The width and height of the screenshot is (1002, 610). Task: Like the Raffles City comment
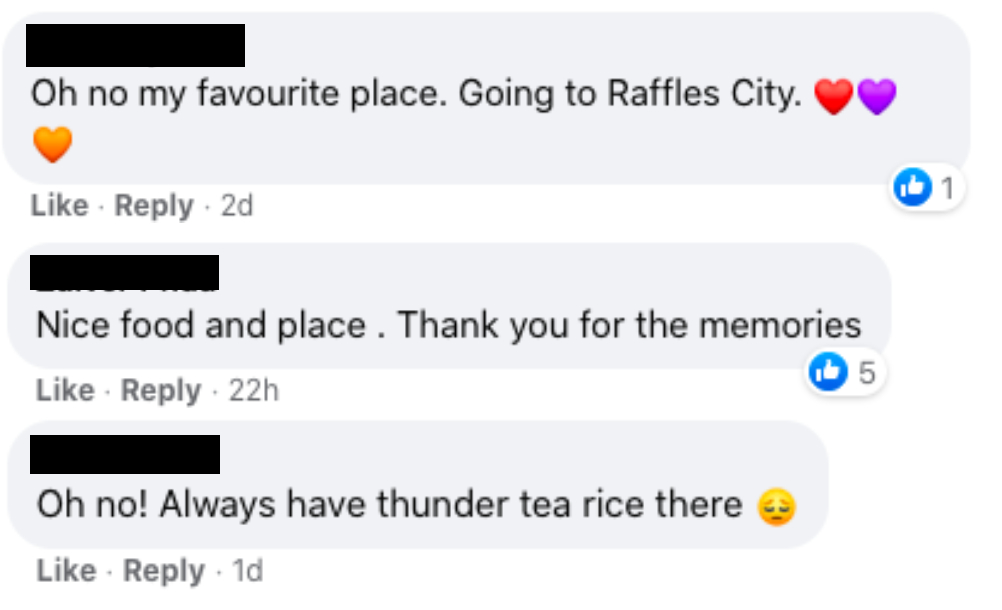(x=60, y=206)
